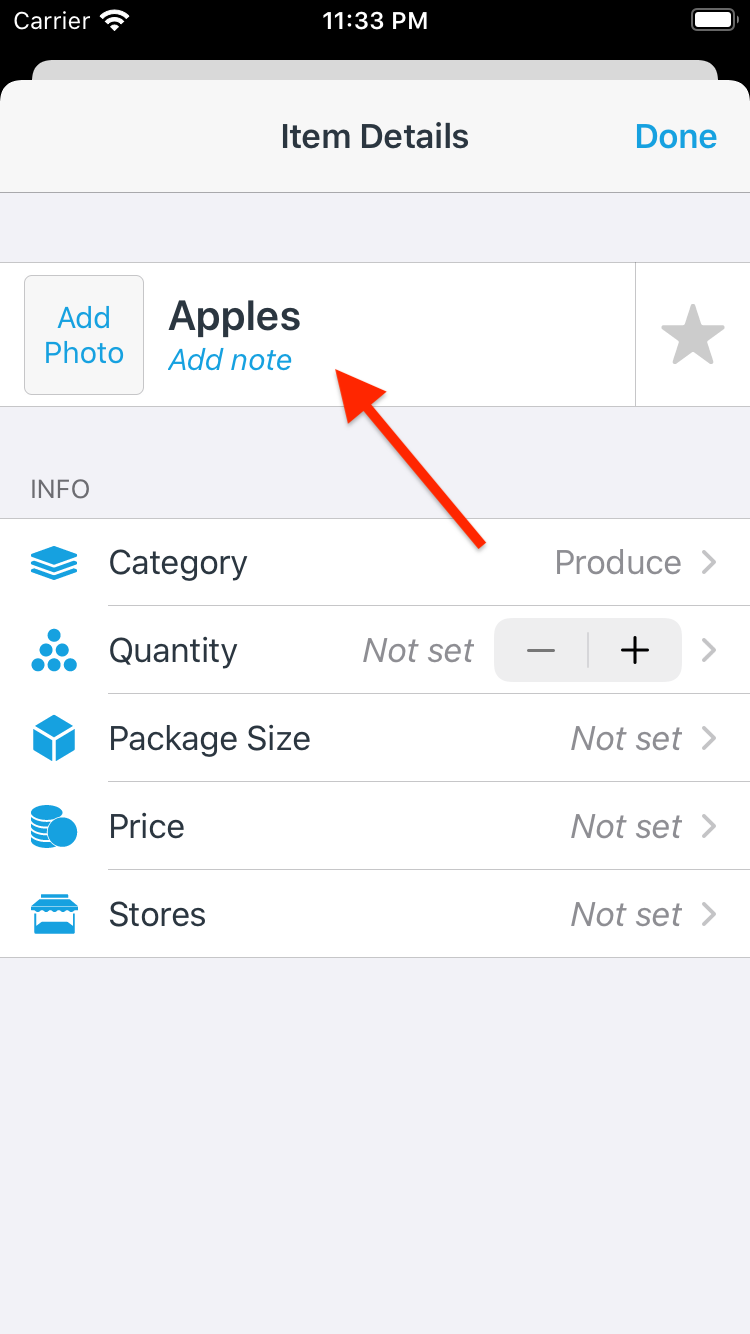Tap Add note under Apples

coord(230,360)
